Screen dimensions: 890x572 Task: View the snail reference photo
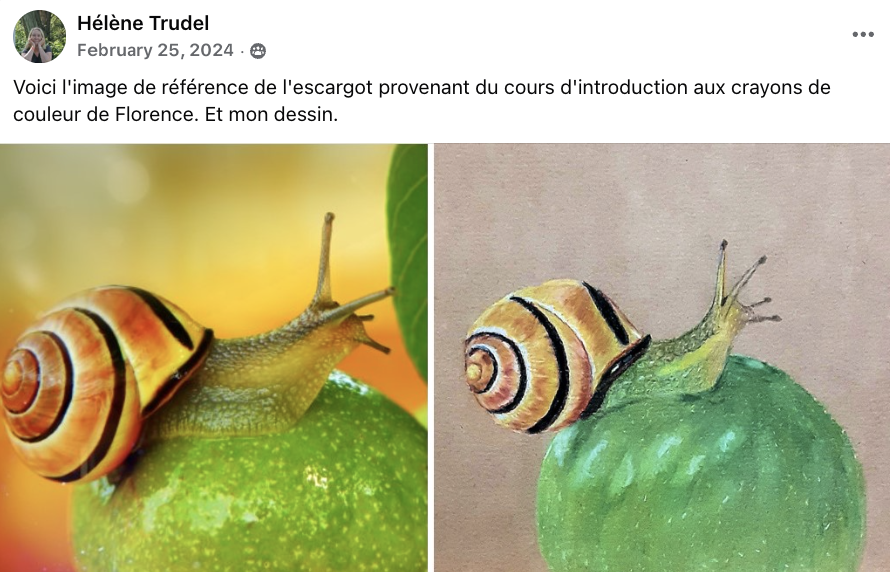(213, 358)
